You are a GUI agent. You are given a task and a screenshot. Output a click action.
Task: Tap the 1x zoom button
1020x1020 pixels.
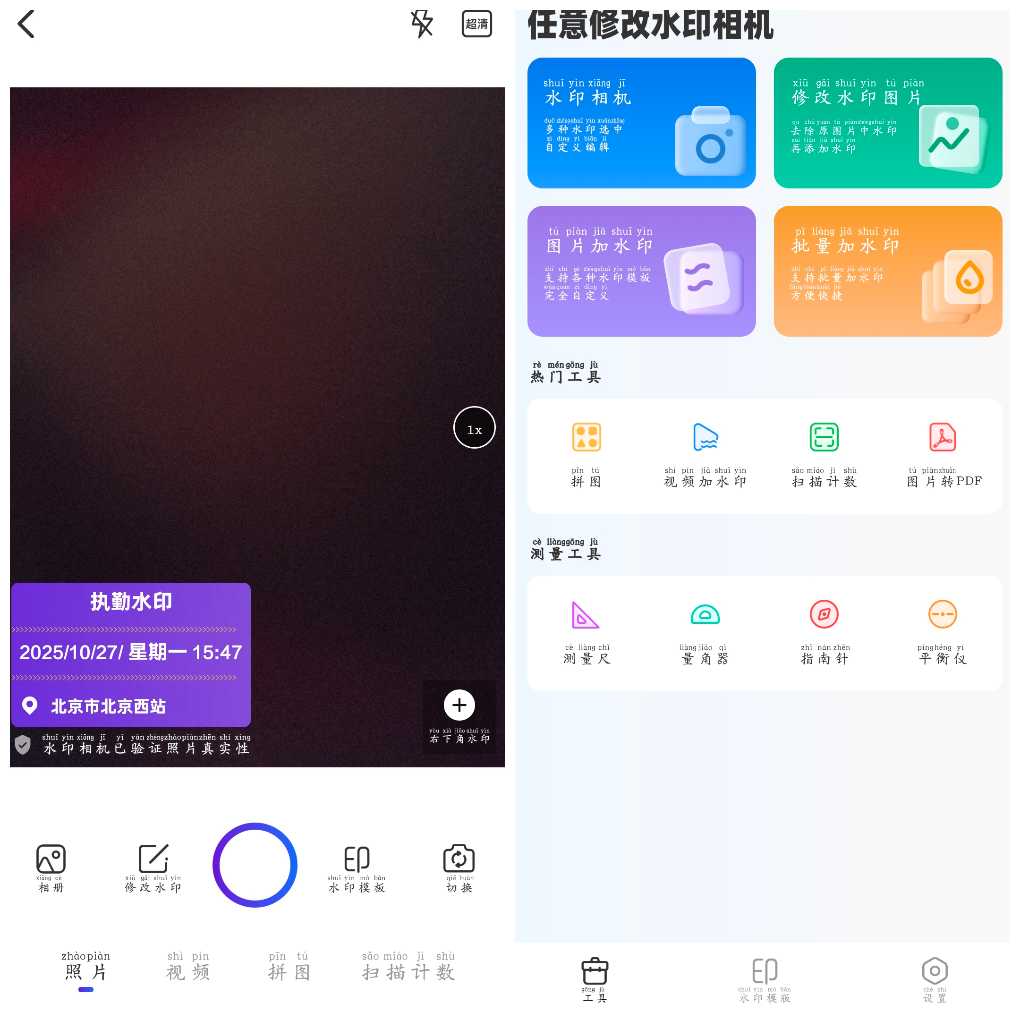click(x=474, y=428)
